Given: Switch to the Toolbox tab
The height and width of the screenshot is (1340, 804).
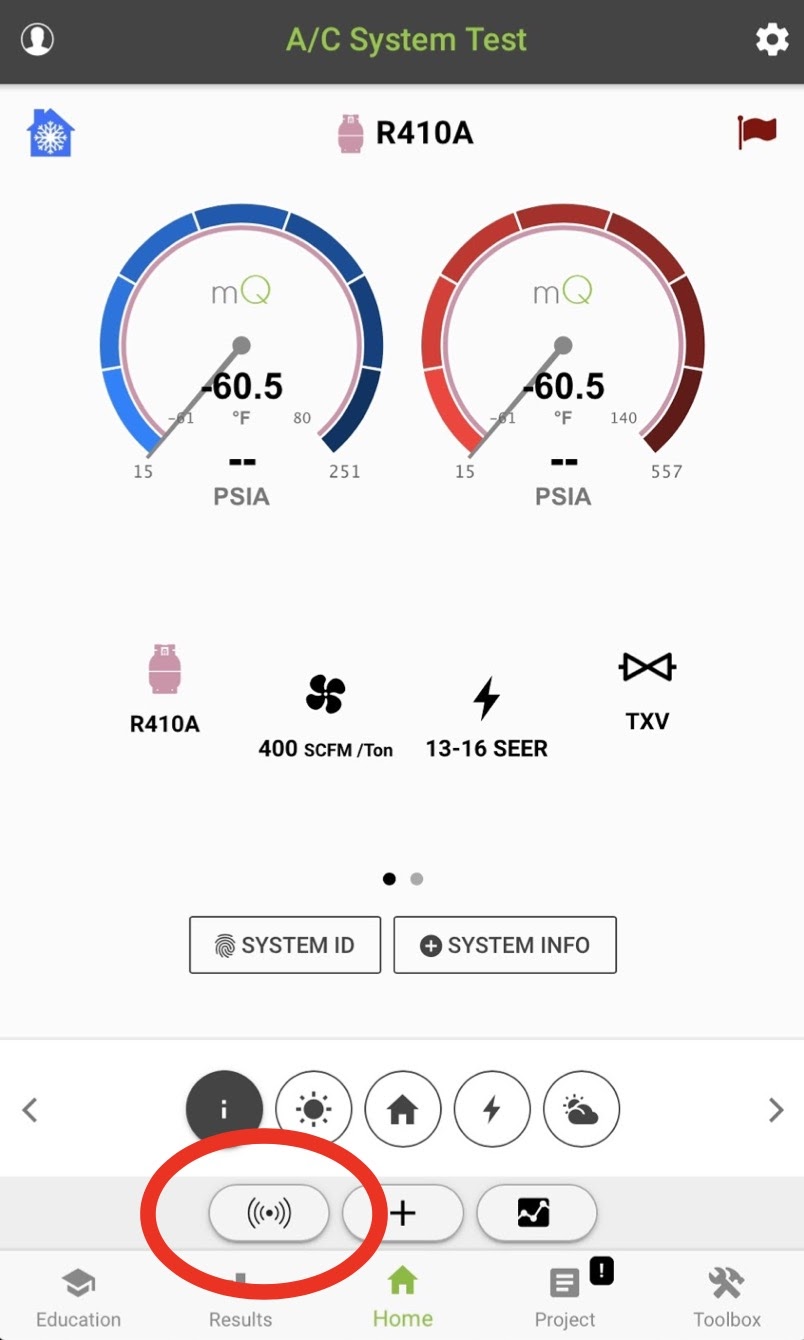Looking at the screenshot, I should [727, 1300].
